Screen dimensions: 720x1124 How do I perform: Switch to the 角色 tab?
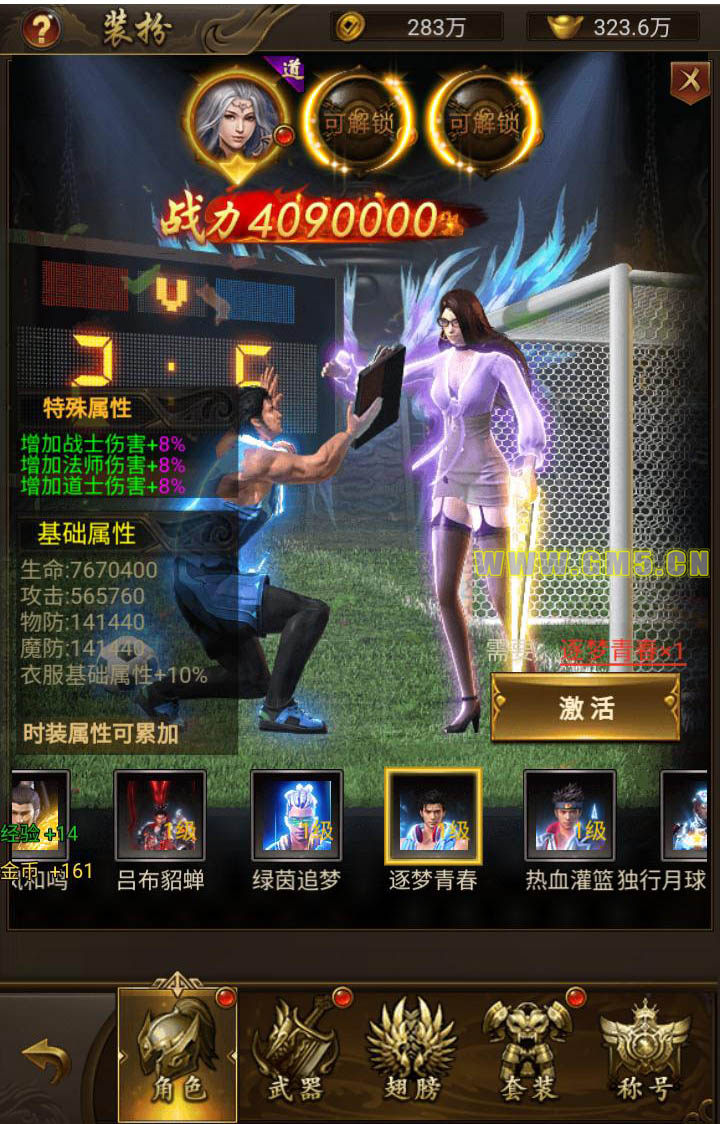tap(178, 1052)
